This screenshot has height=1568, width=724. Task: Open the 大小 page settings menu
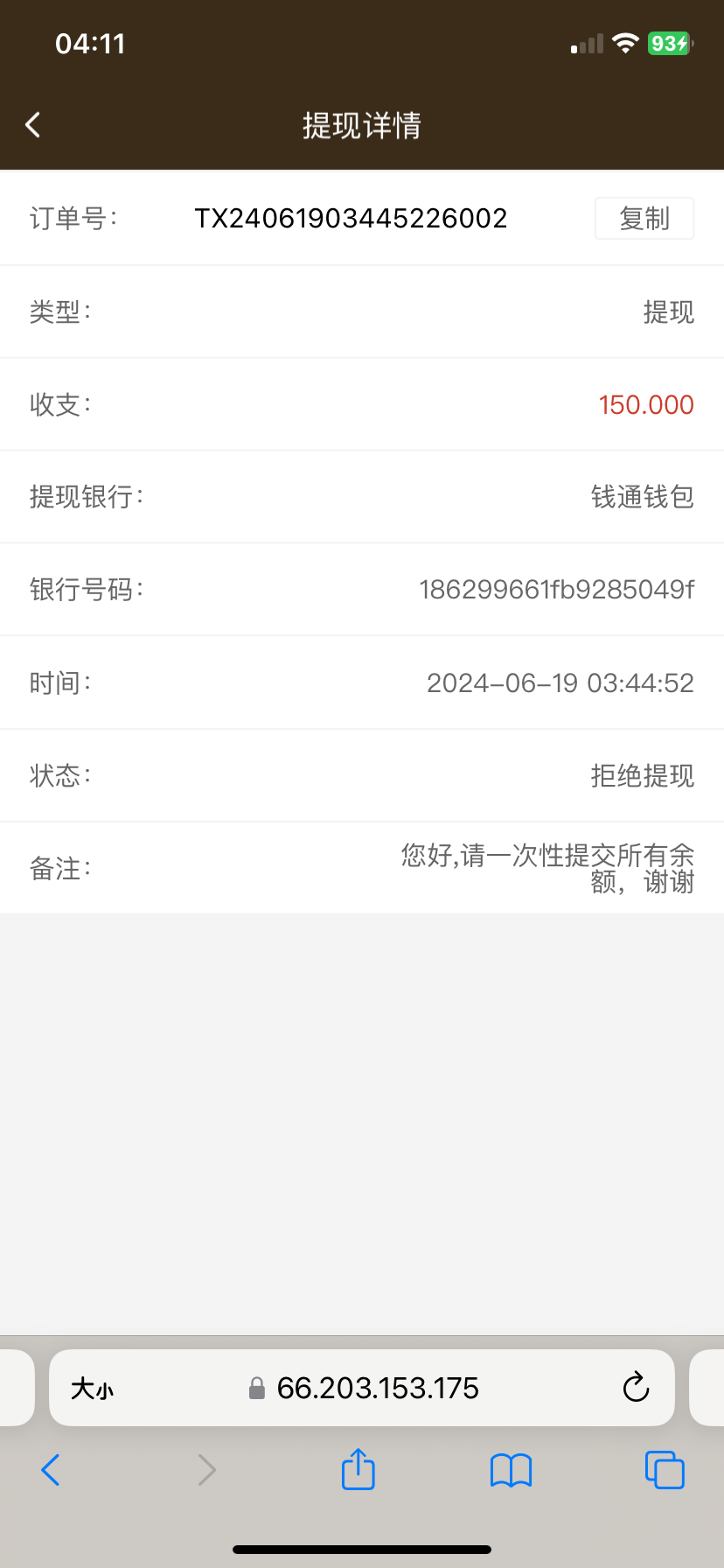tap(92, 1389)
